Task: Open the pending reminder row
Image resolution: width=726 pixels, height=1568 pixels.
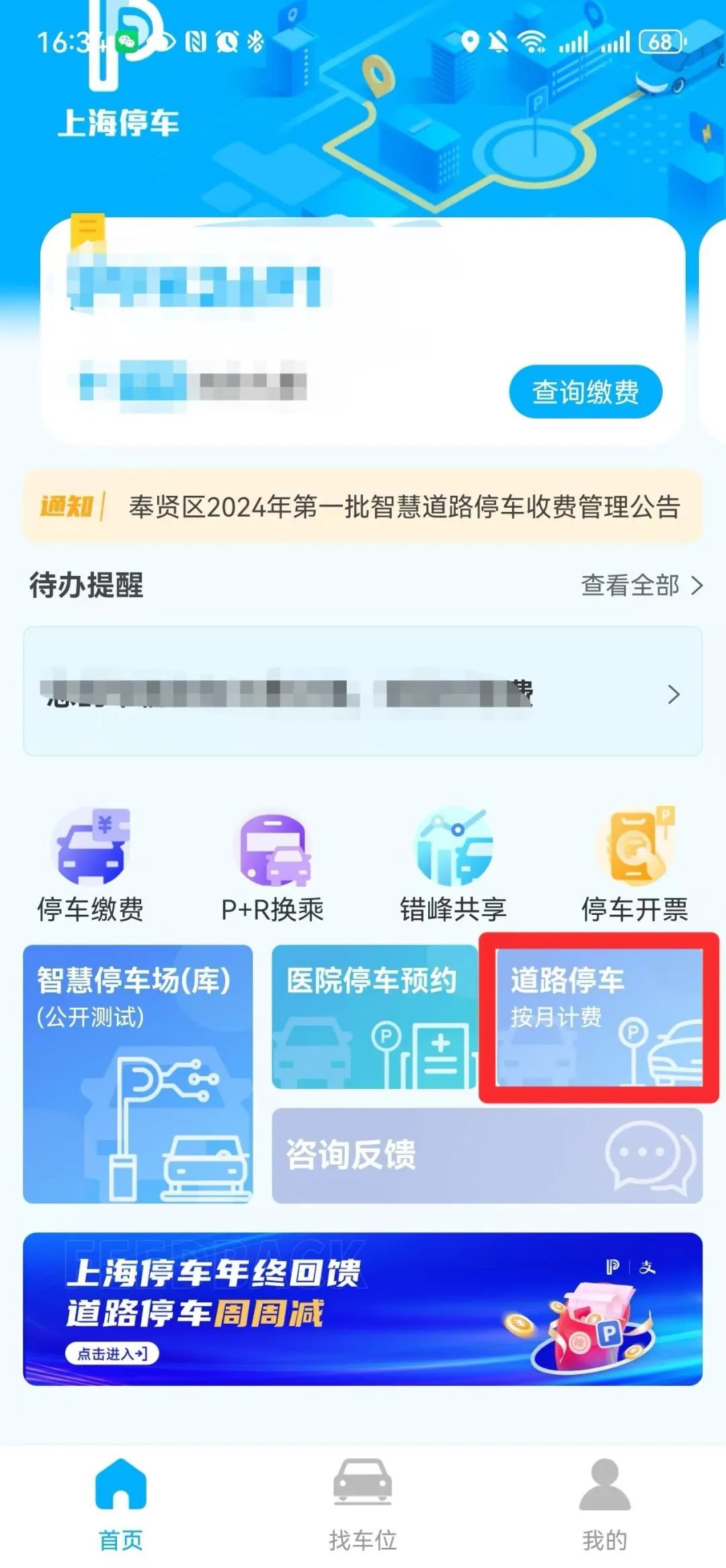Action: pyautogui.click(x=363, y=692)
